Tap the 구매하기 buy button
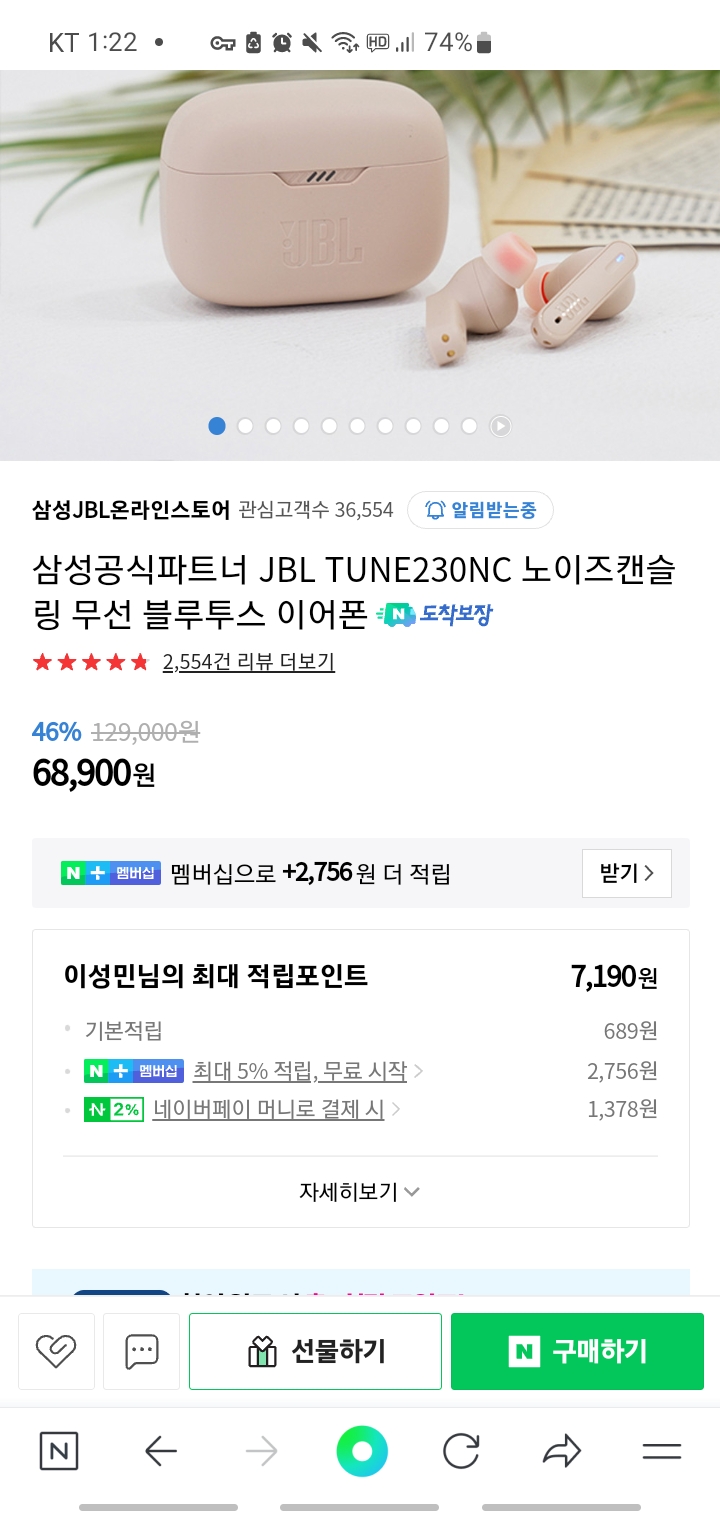This screenshot has height=1520, width=720. 577,1351
